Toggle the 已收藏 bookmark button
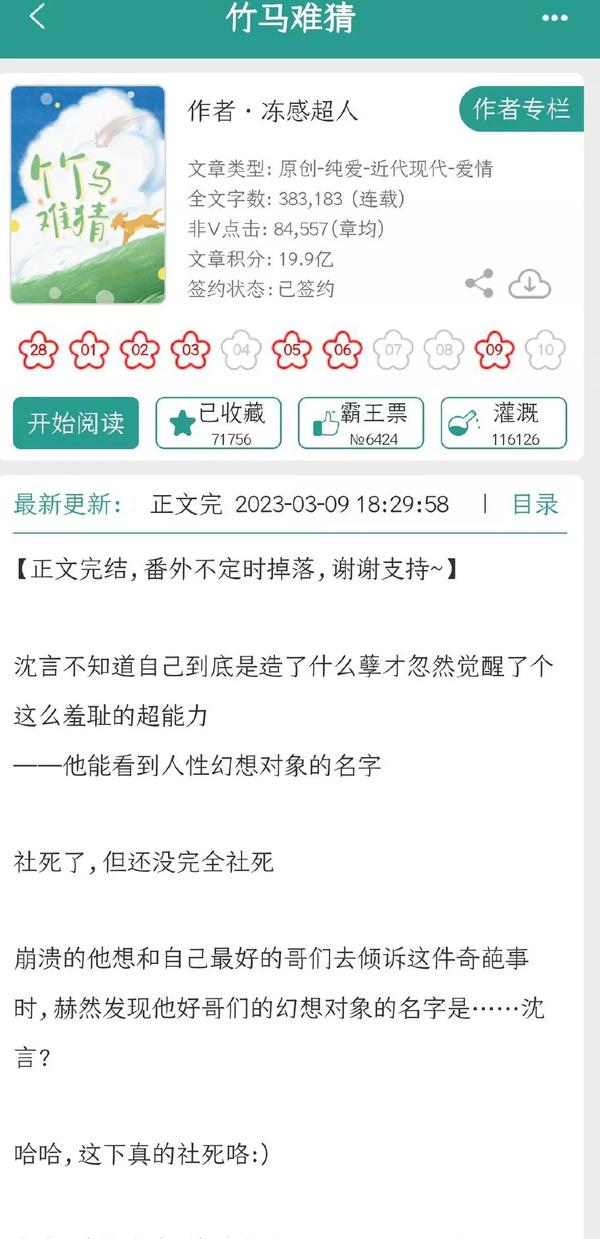The height and width of the screenshot is (1239, 600). pyautogui.click(x=218, y=423)
